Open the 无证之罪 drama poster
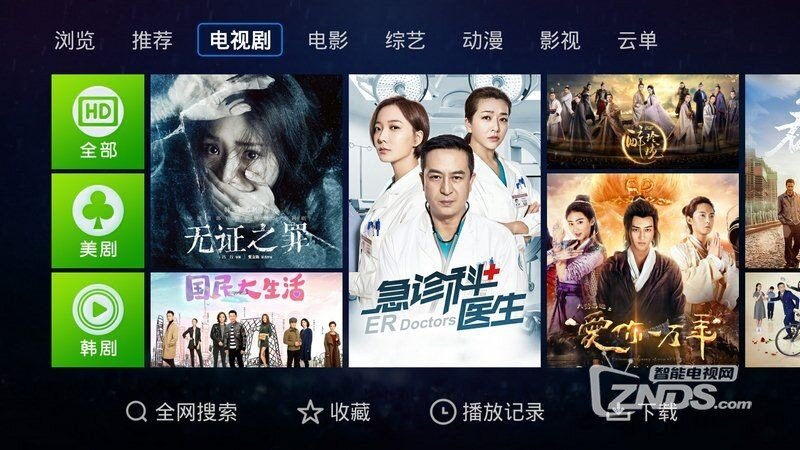 pos(246,170)
